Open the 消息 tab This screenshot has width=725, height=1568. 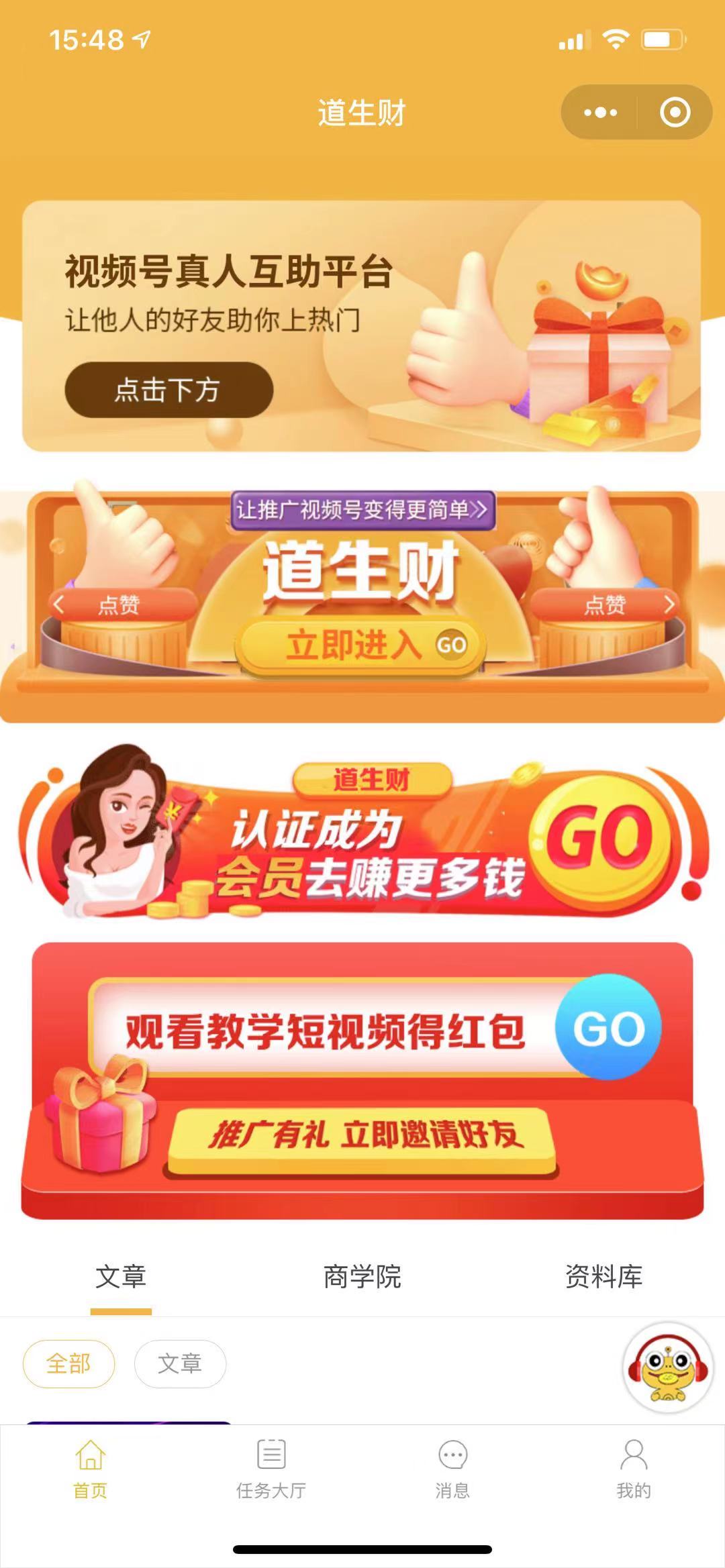pos(452,1469)
